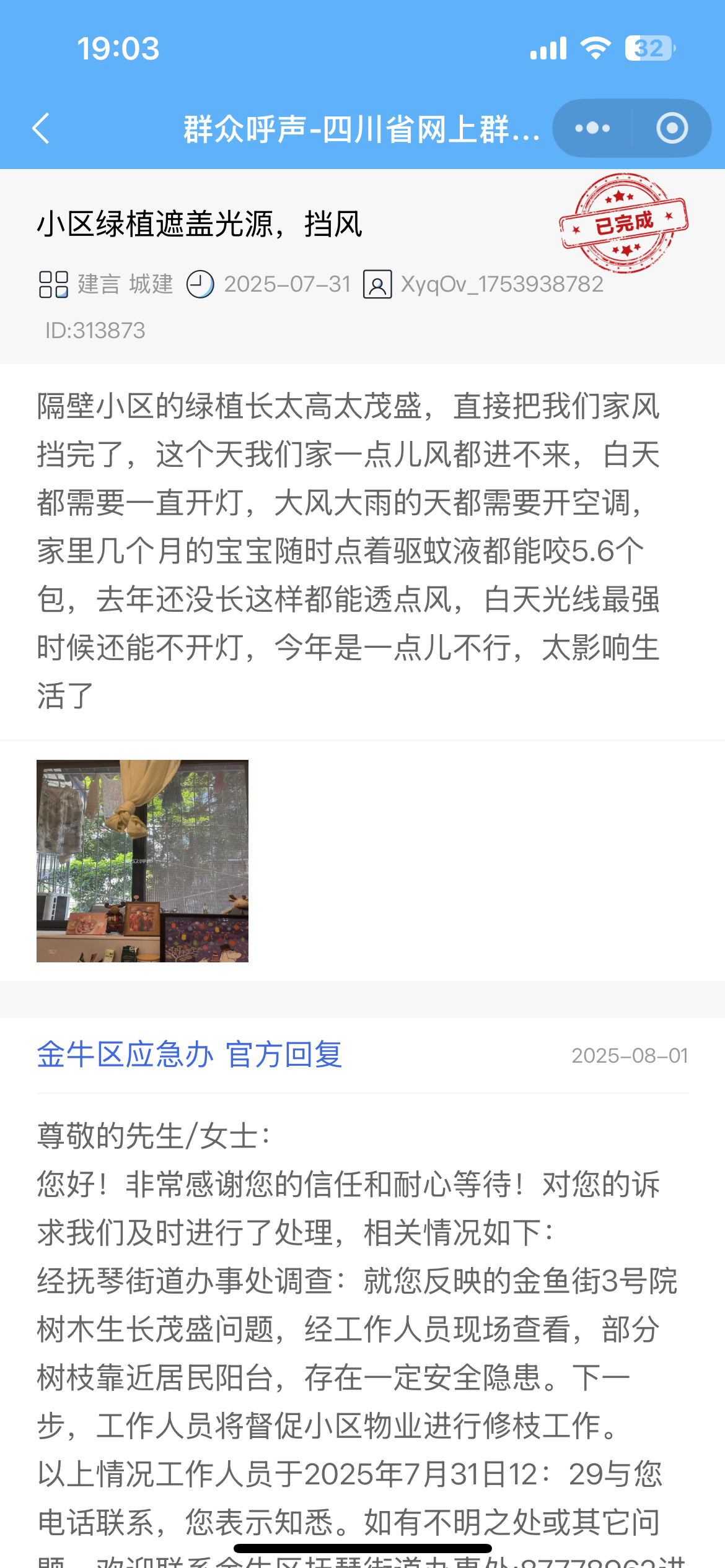Enlarge the attached window photo

(x=143, y=861)
